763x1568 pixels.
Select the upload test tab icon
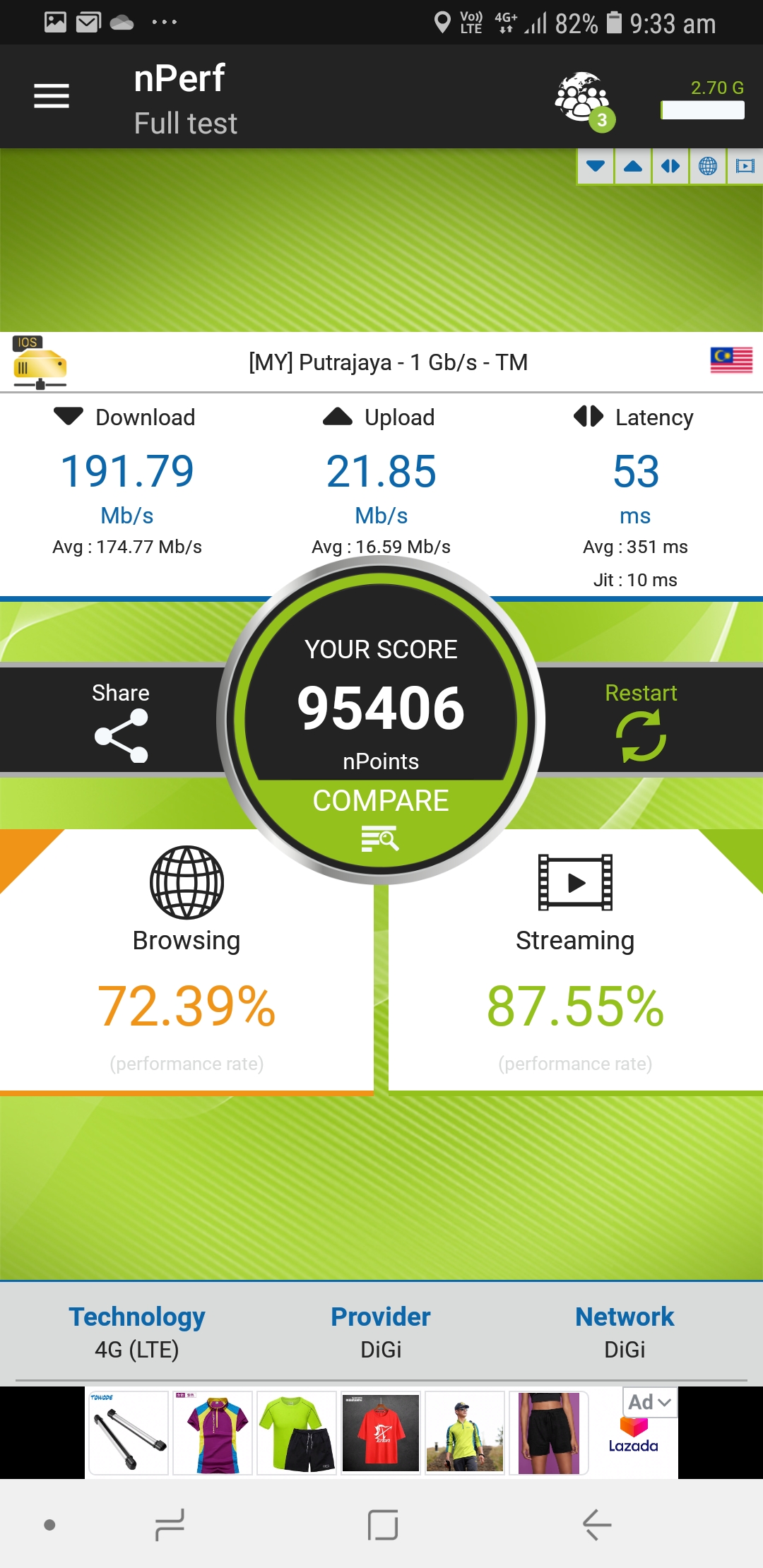[633, 167]
